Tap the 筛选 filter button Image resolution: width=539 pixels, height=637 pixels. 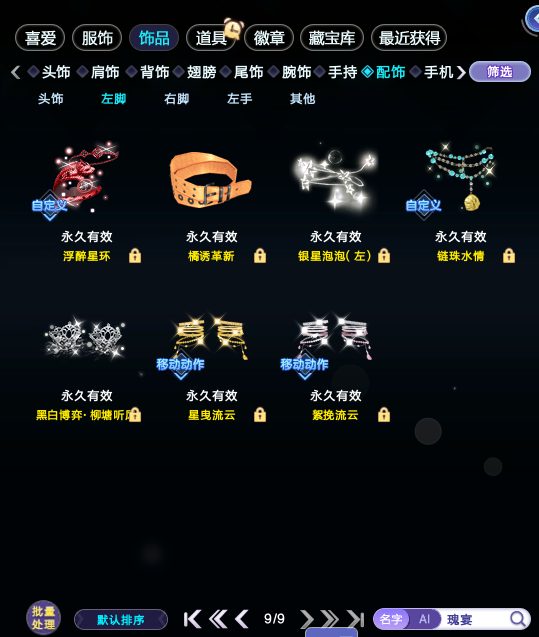pyautogui.click(x=500, y=72)
